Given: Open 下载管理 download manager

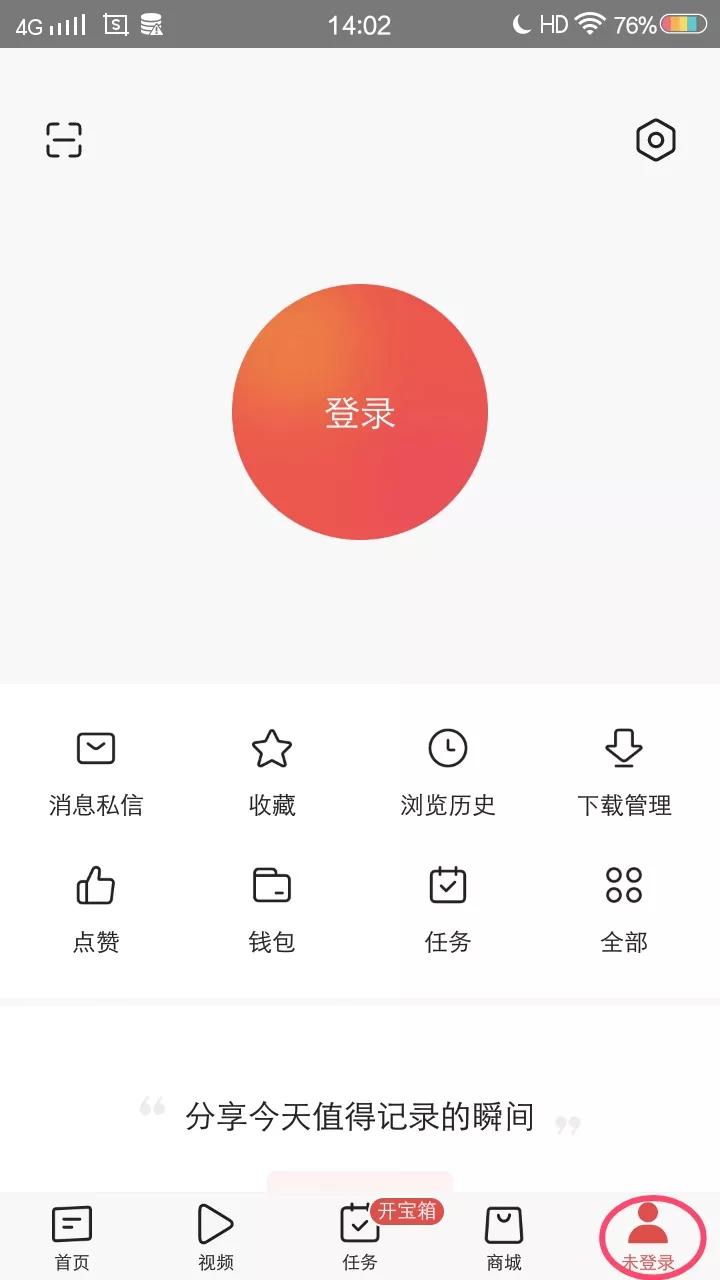Looking at the screenshot, I should (x=623, y=768).
